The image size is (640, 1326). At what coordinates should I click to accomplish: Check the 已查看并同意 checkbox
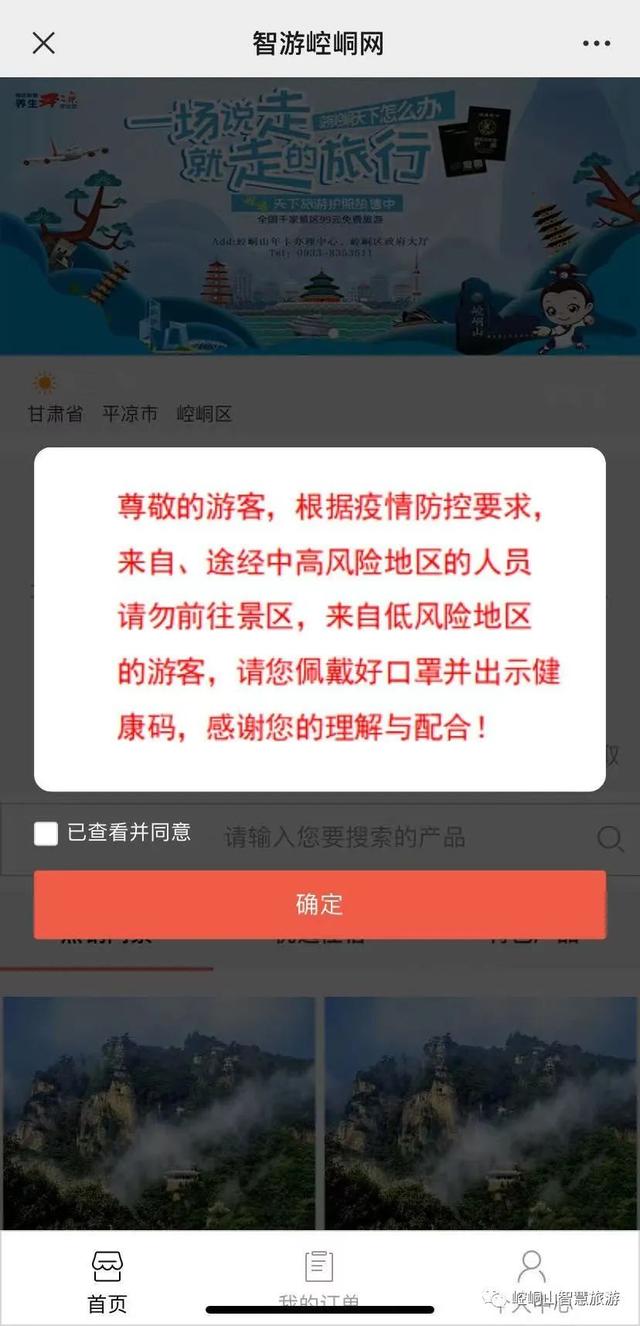pos(46,833)
